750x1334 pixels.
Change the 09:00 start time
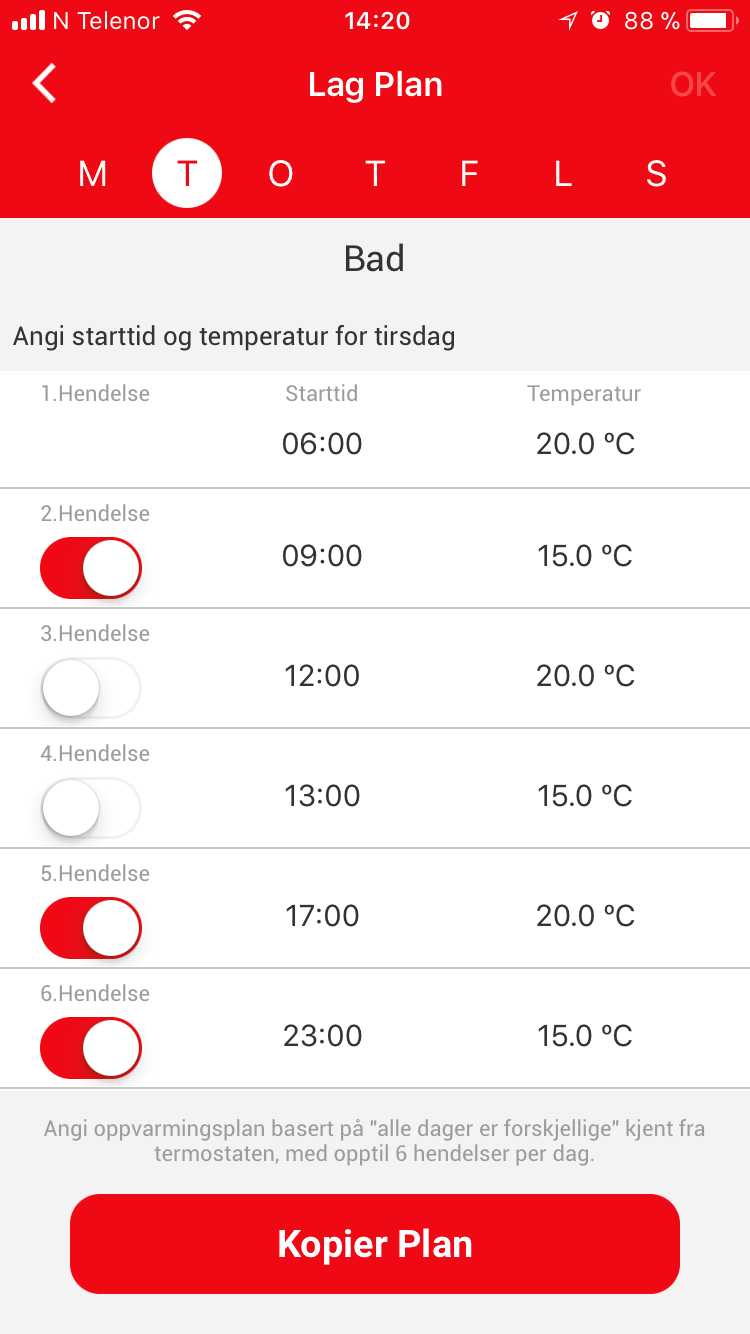tap(322, 555)
